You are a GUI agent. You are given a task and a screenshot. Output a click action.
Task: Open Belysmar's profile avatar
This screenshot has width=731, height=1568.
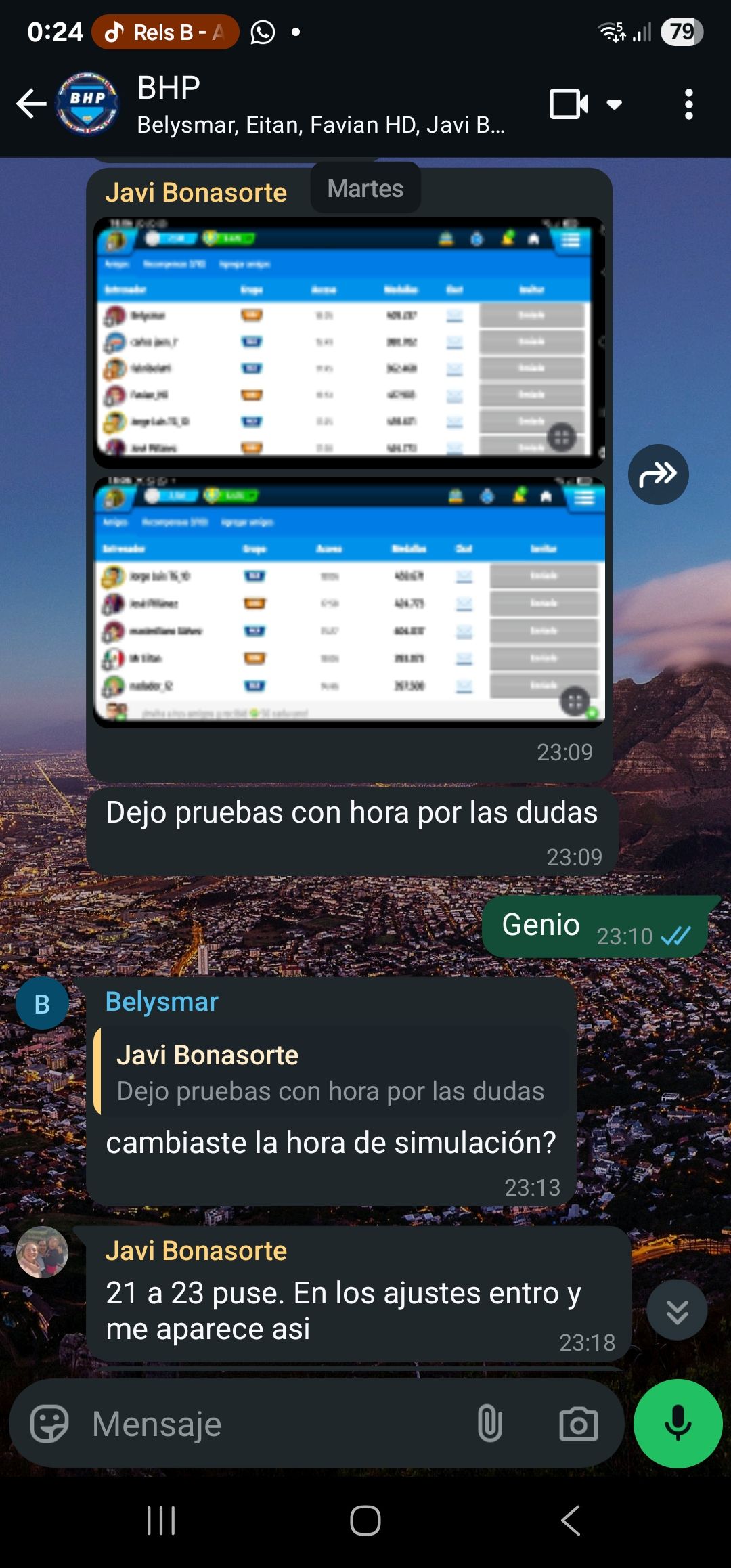coord(42,1003)
